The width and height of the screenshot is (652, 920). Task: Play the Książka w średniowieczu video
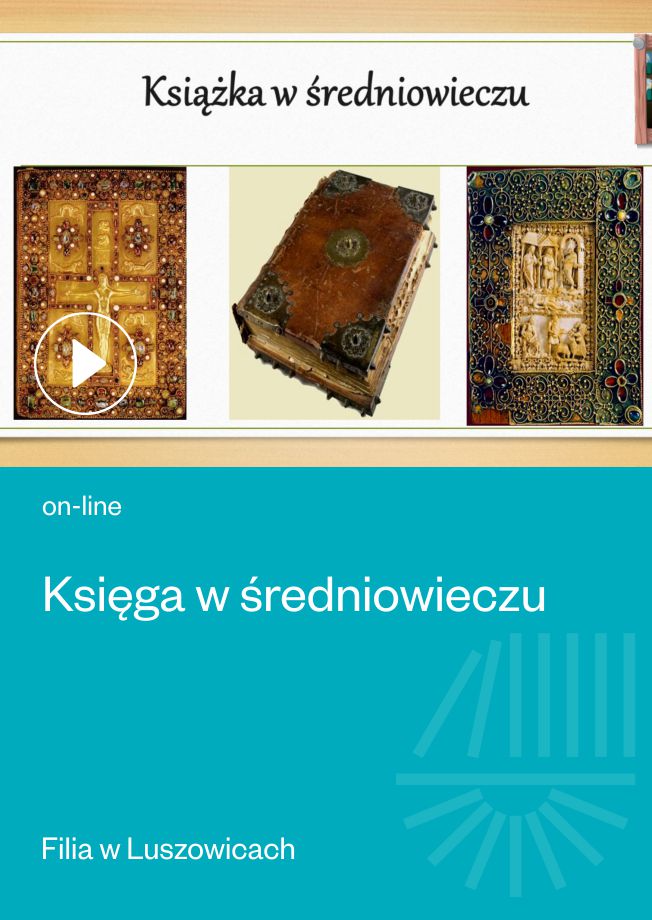coord(85,364)
